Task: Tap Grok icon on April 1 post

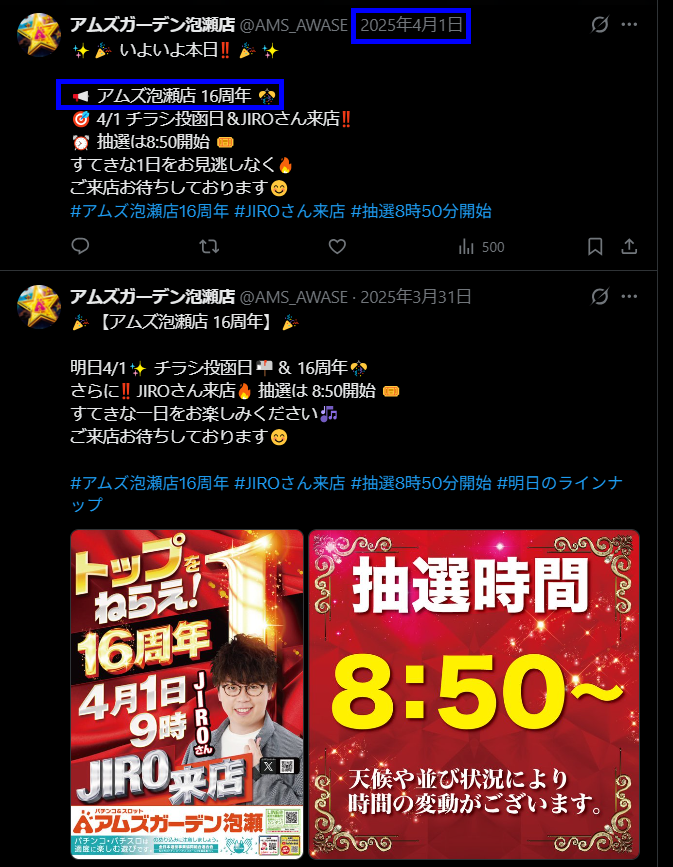Action: pos(600,24)
